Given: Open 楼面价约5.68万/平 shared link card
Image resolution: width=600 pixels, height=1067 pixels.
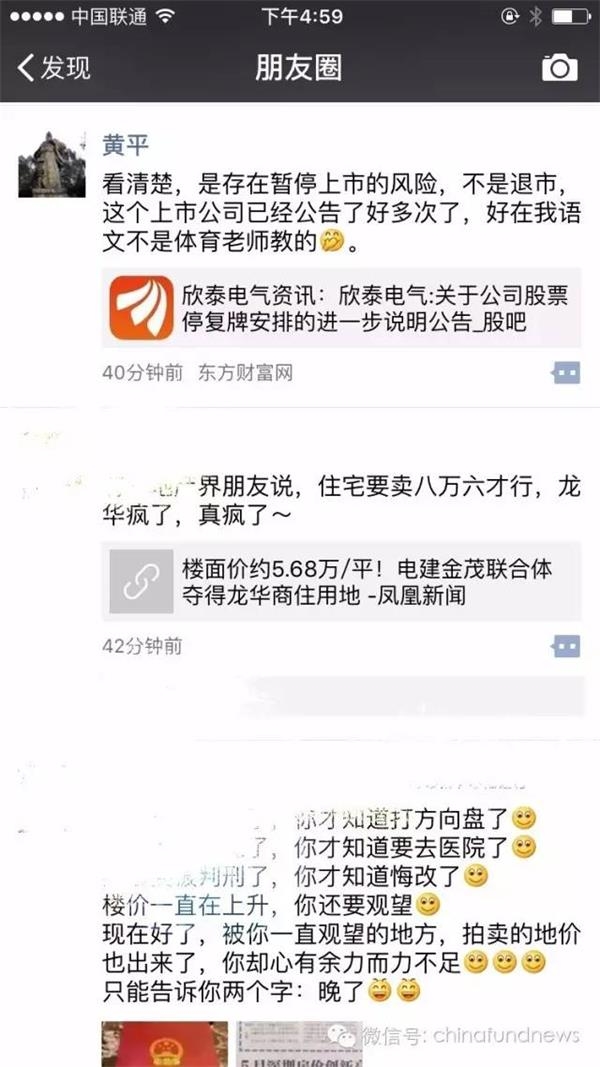Looking at the screenshot, I should (x=341, y=583).
